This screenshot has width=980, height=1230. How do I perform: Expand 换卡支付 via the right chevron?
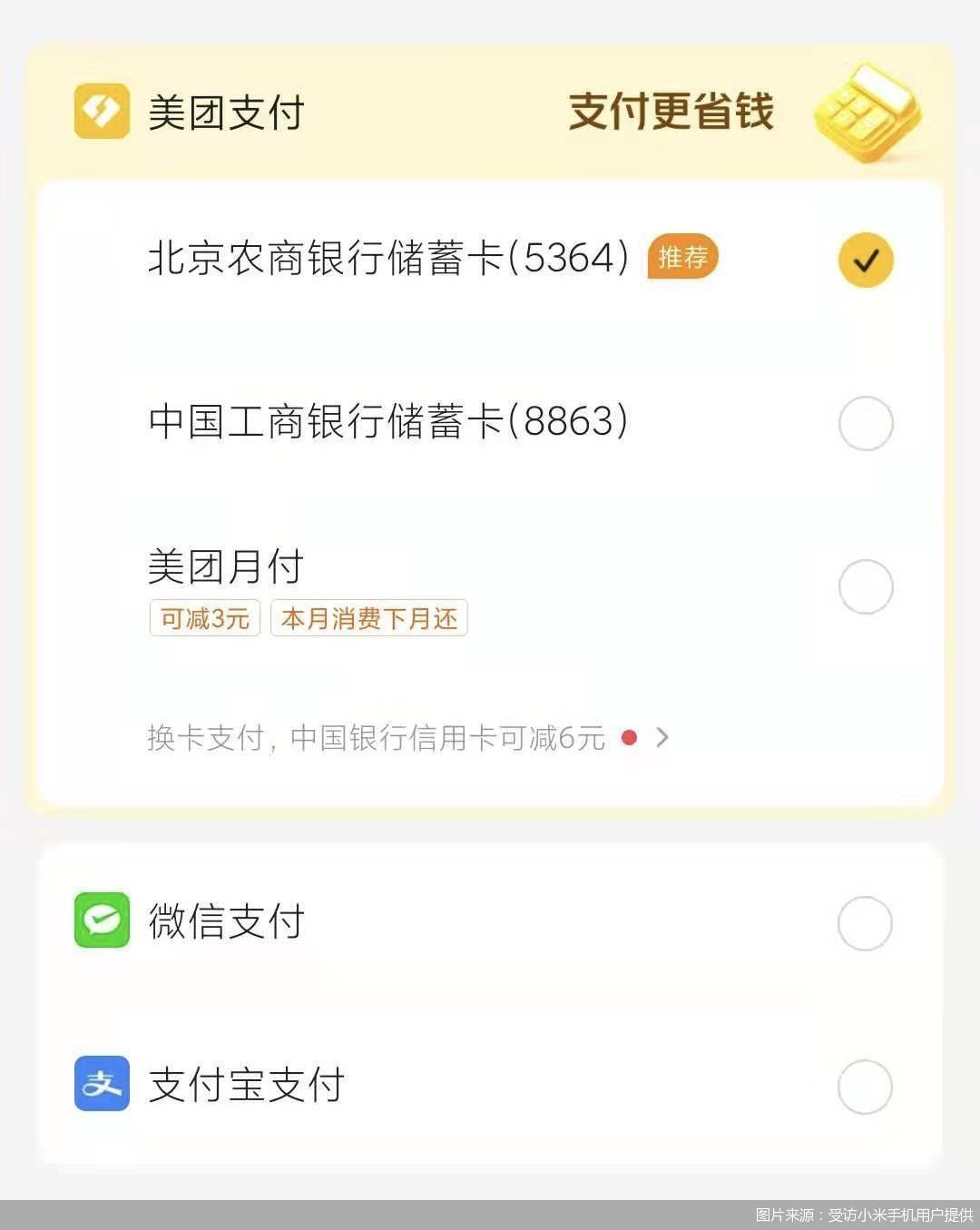[663, 737]
